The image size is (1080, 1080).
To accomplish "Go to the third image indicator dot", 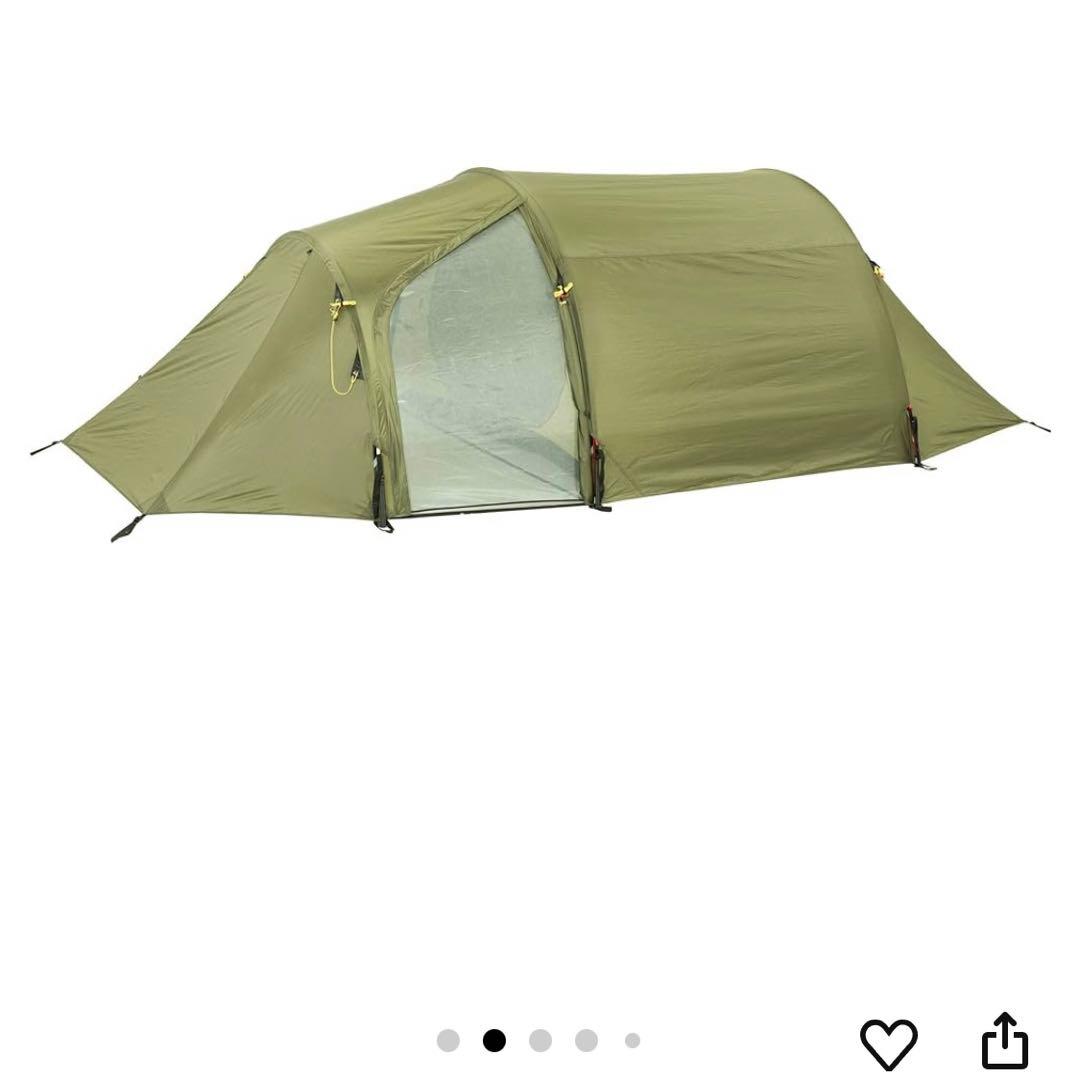I will click(540, 1041).
